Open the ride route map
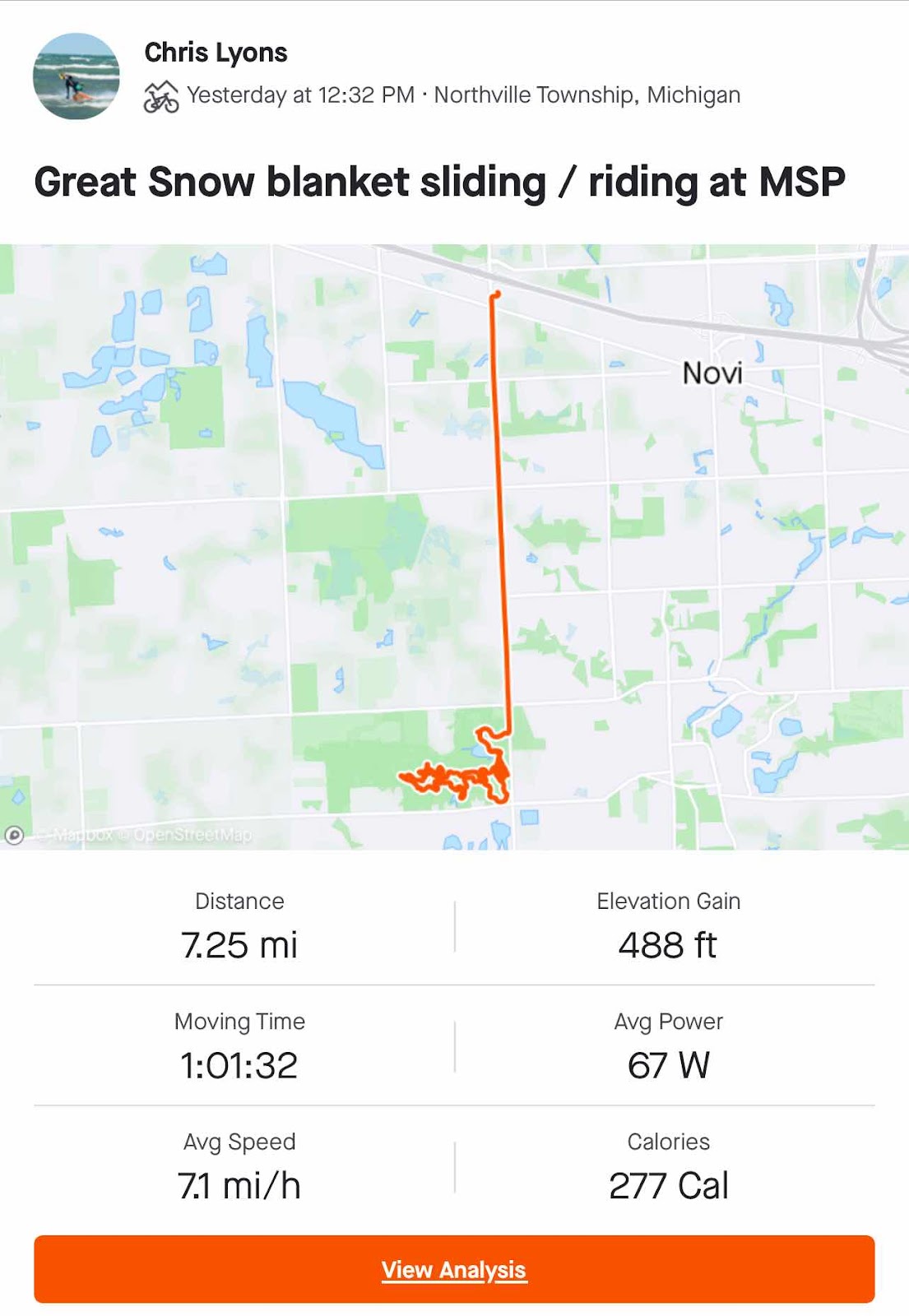The width and height of the screenshot is (909, 1316). [x=454, y=546]
